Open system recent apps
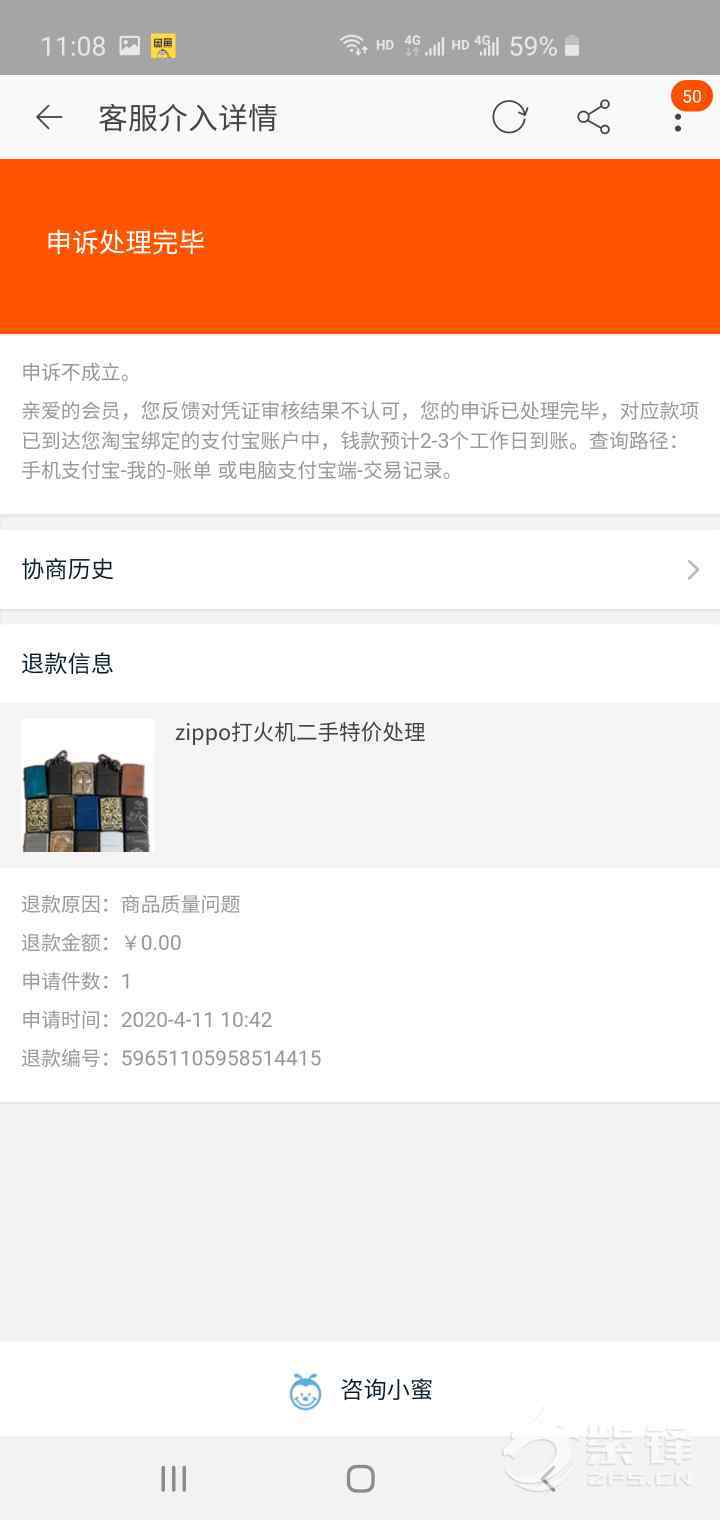The image size is (720, 1520). point(174,1479)
